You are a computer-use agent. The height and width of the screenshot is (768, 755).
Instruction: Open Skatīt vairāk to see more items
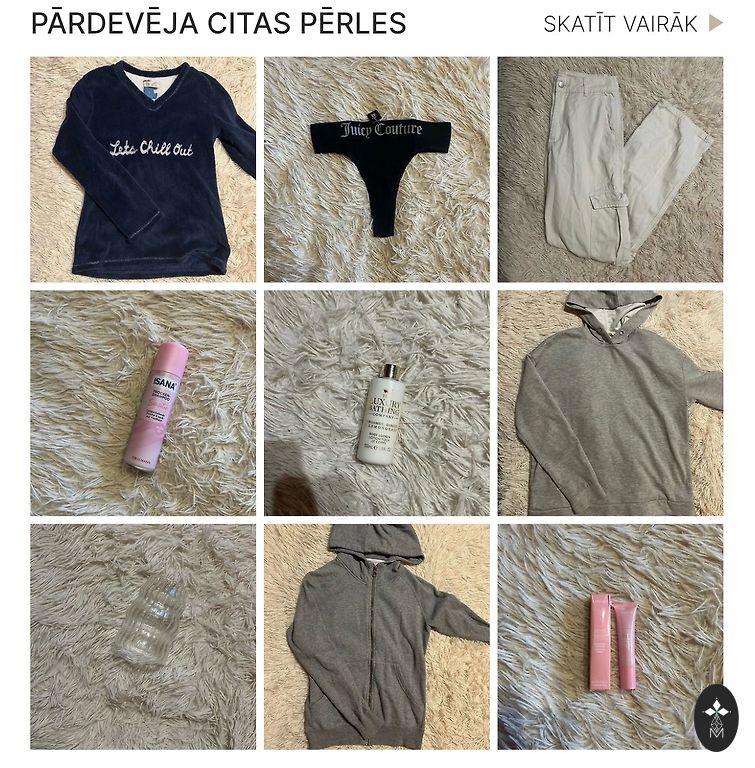(632, 24)
